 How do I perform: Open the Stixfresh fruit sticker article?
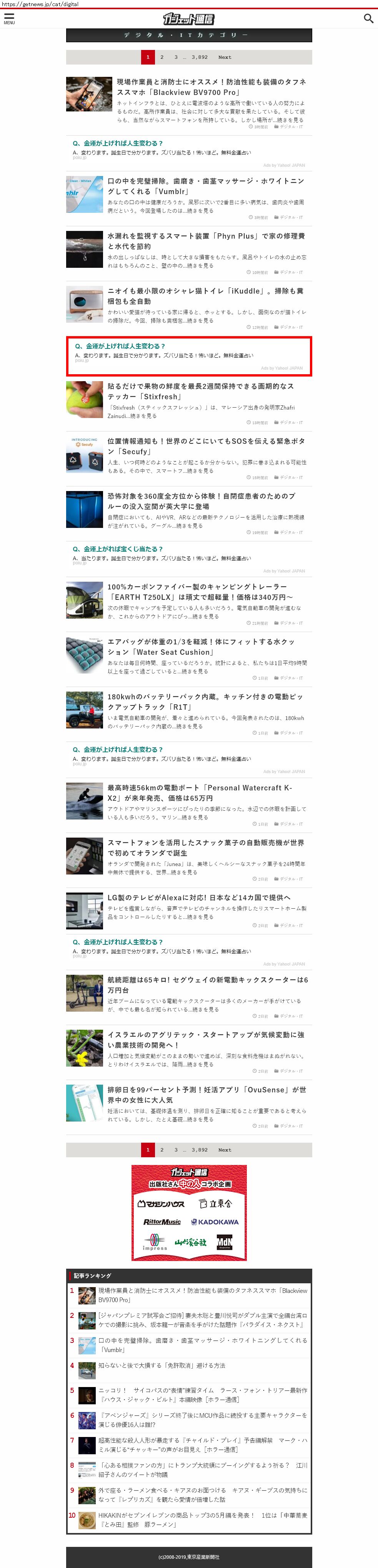pos(201,391)
